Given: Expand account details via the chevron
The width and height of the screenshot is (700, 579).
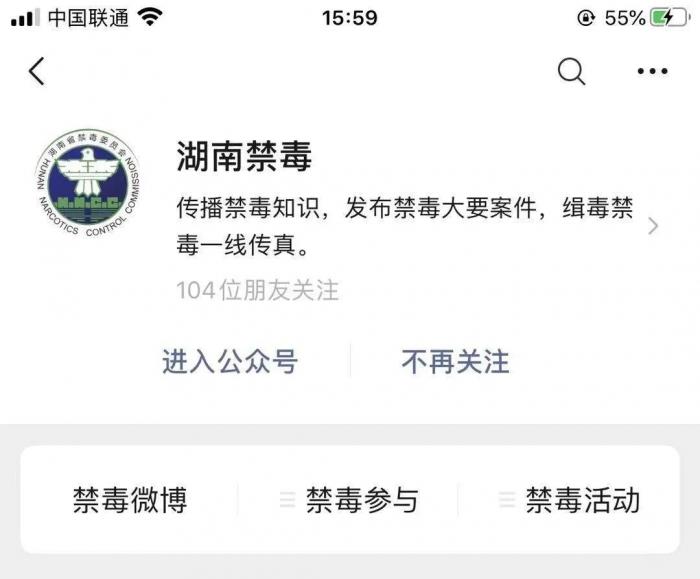Looking at the screenshot, I should (x=653, y=226).
